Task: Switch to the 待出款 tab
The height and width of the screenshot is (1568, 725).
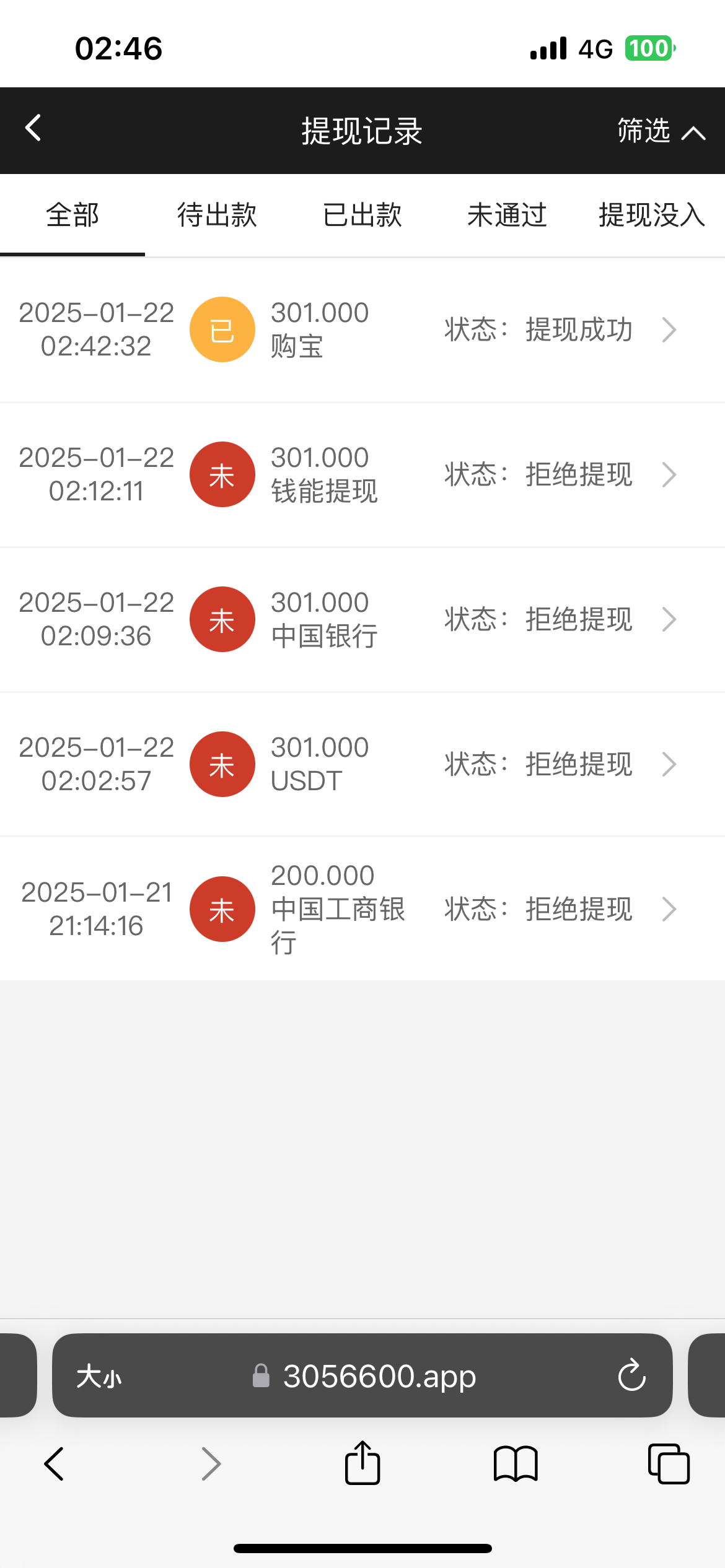Action: click(x=217, y=216)
